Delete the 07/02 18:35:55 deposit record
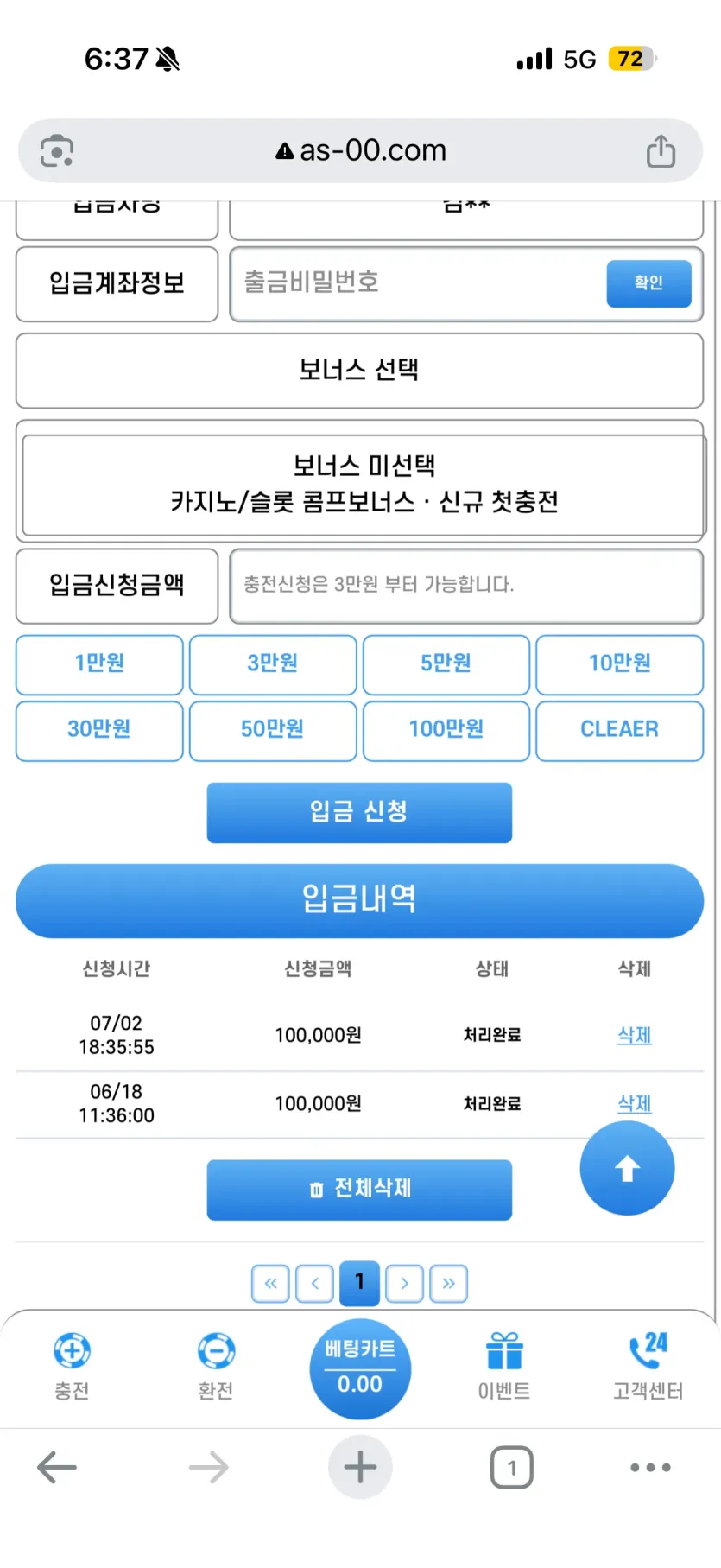The height and width of the screenshot is (1568, 721). 635,1035
